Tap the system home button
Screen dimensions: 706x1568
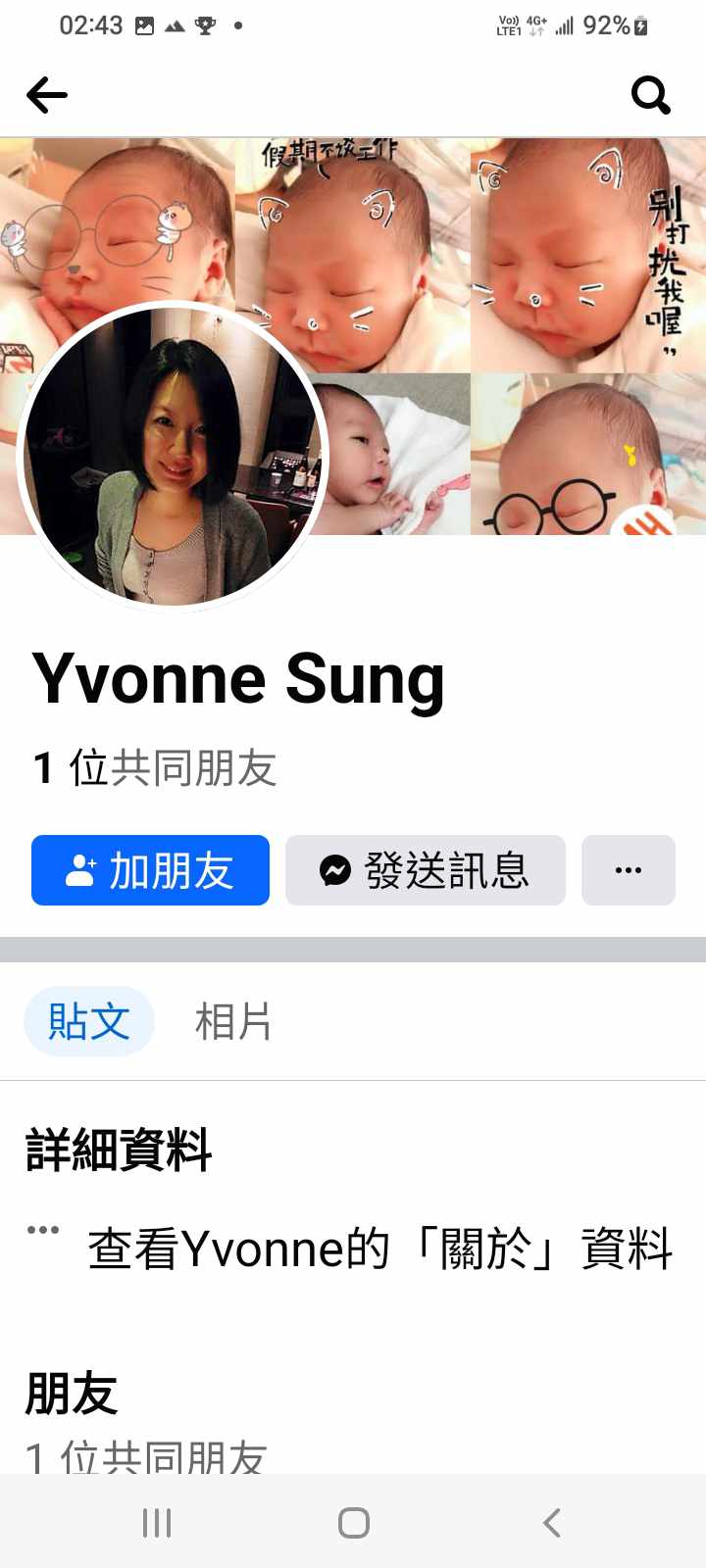(353, 1523)
